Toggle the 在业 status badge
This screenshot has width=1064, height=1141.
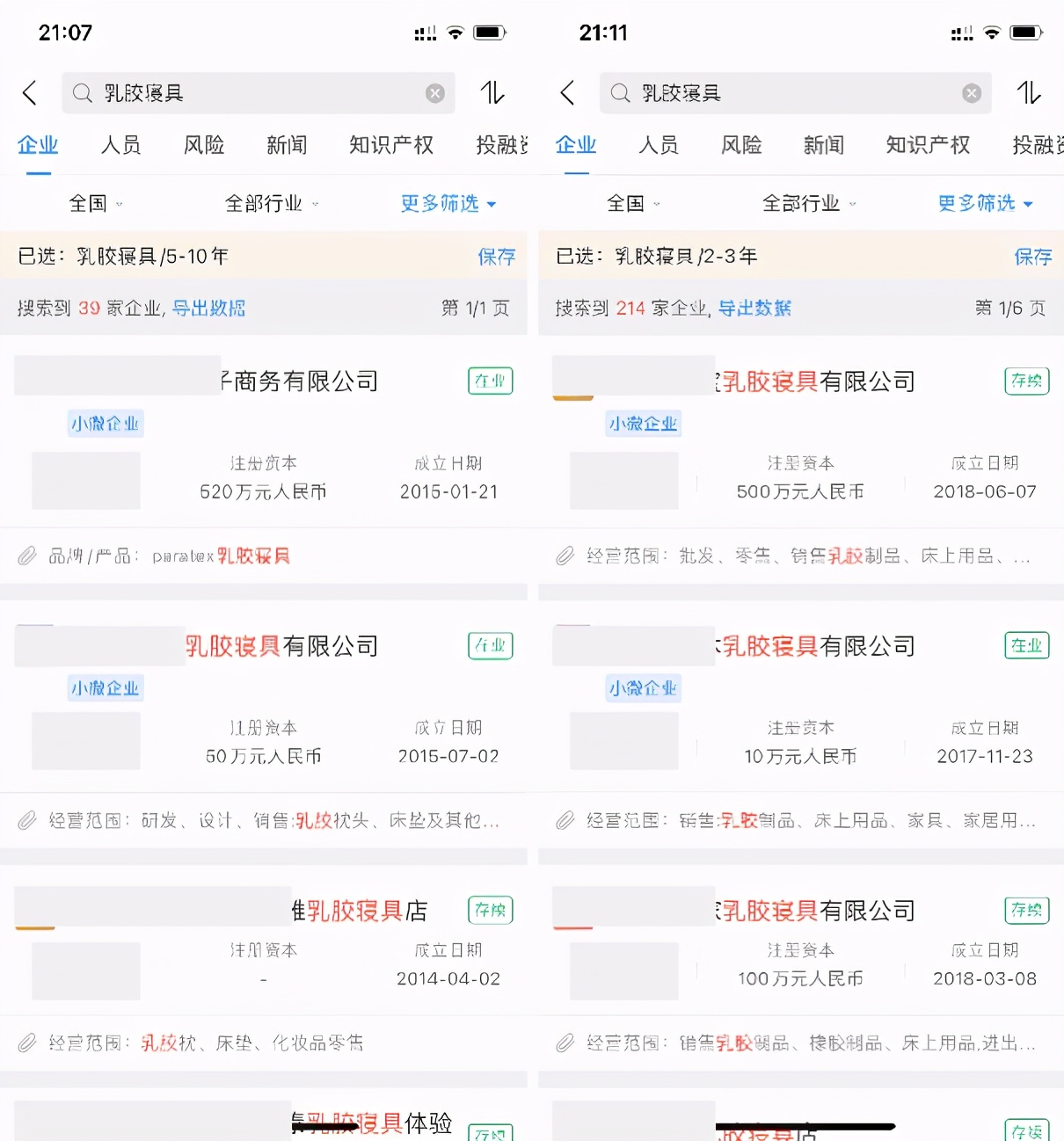(489, 381)
